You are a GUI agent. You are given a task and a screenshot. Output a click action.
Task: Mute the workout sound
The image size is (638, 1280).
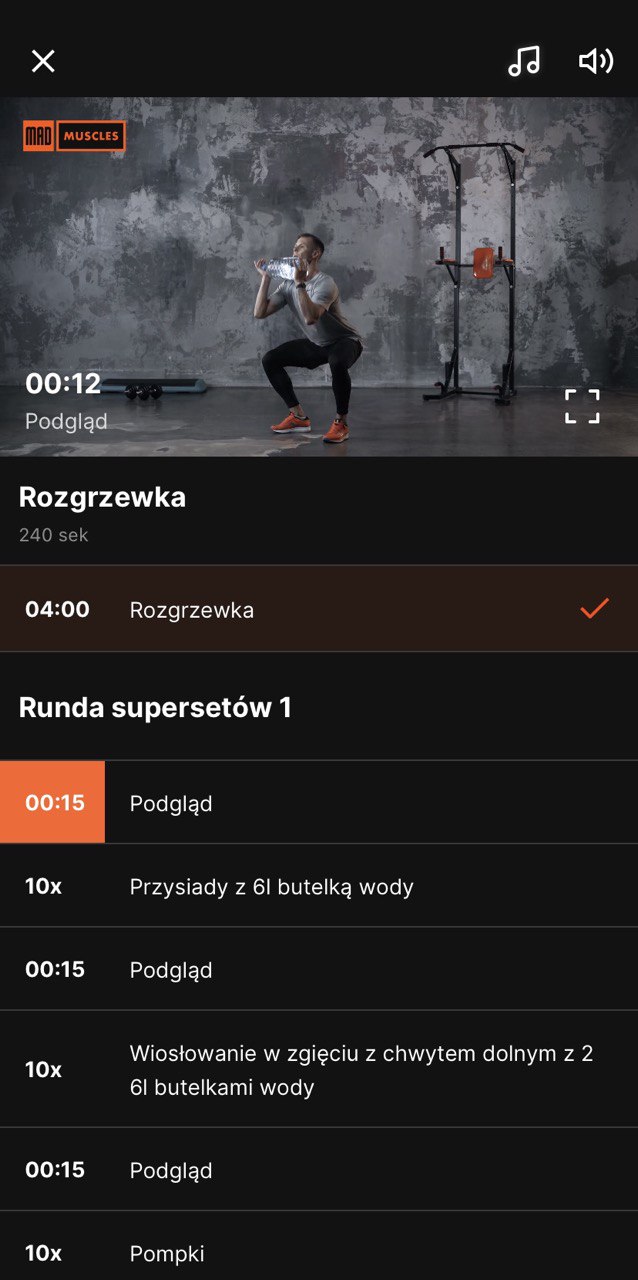point(596,61)
